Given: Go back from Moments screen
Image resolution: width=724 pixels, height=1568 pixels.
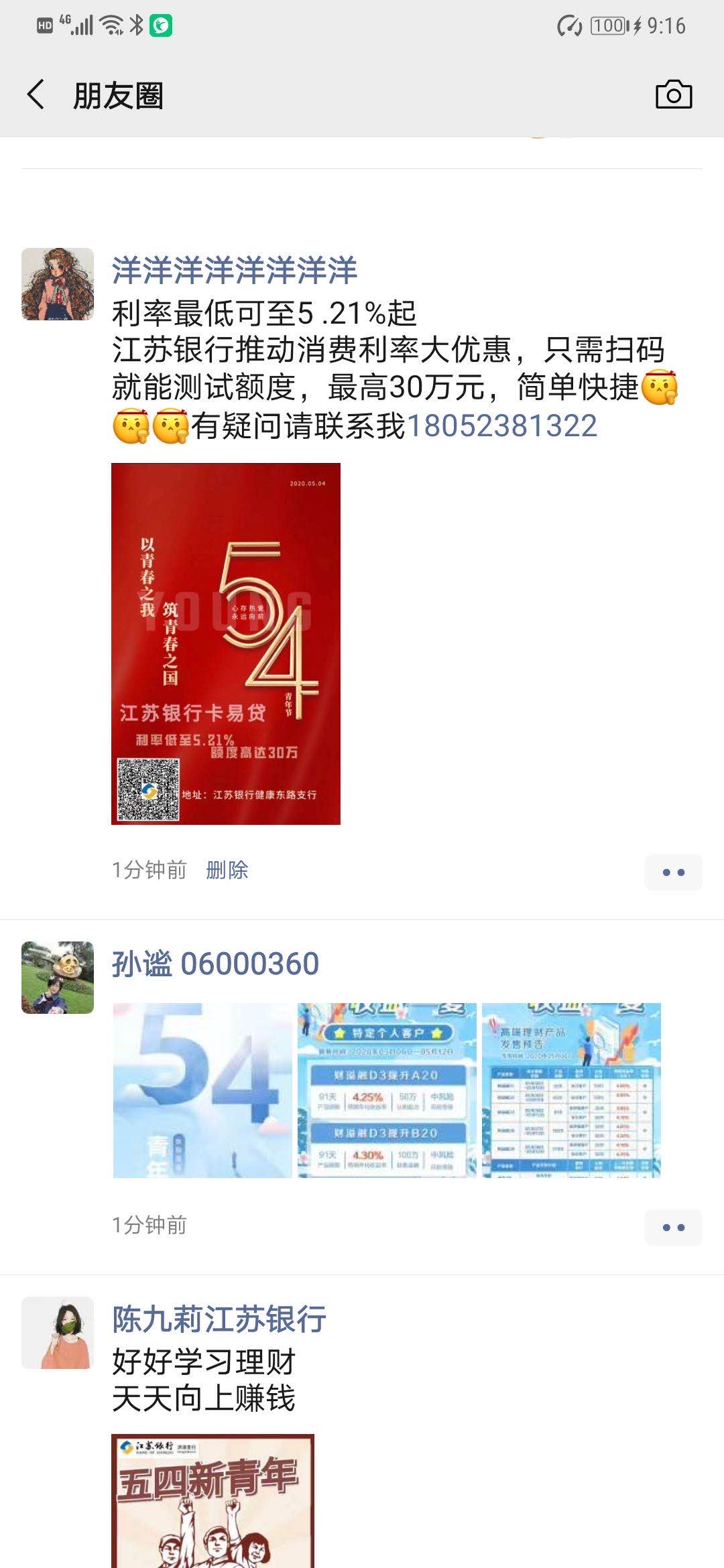Looking at the screenshot, I should (x=37, y=94).
